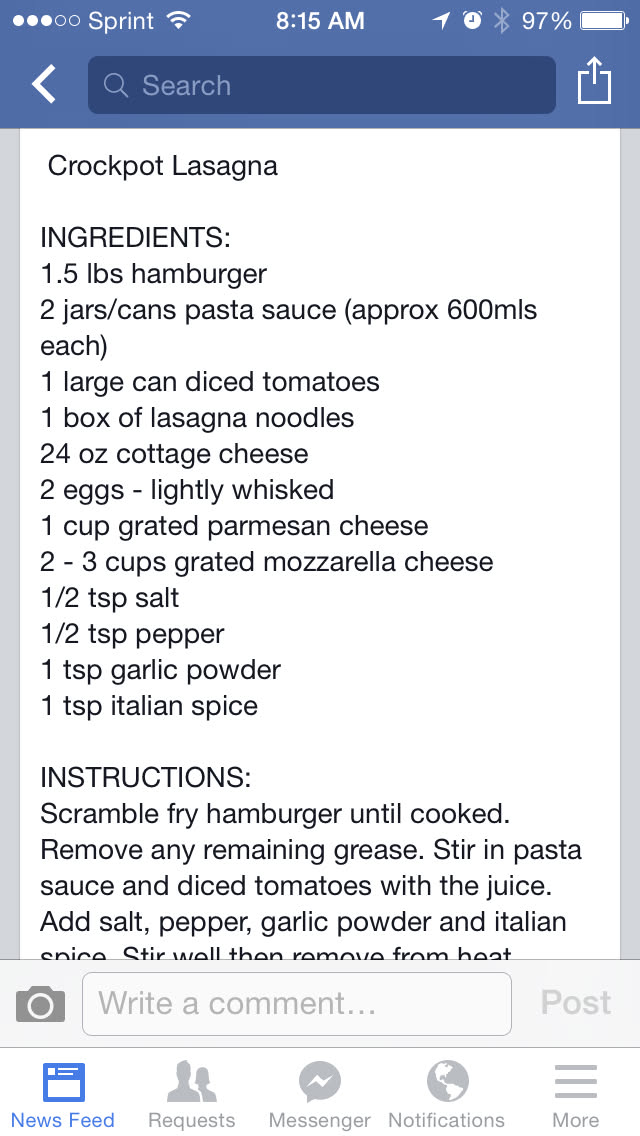View the Notifications tab
640x1136 pixels.
pyautogui.click(x=447, y=1094)
